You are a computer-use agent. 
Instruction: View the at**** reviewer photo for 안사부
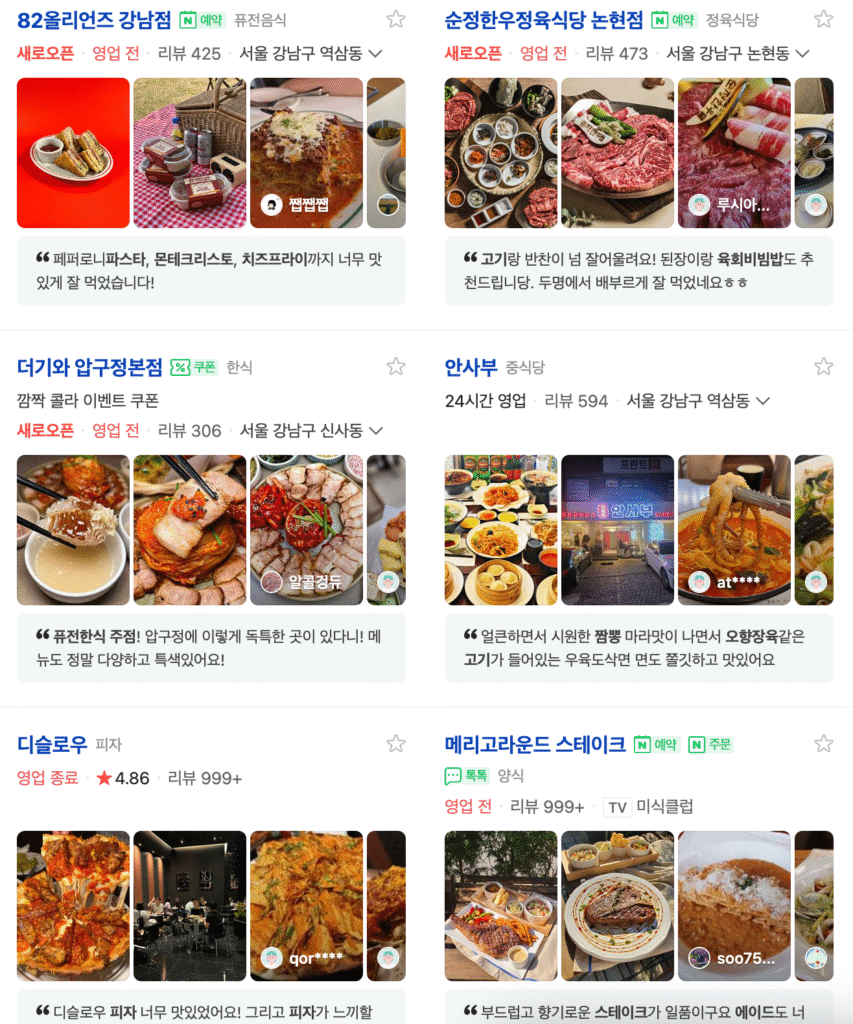point(734,530)
